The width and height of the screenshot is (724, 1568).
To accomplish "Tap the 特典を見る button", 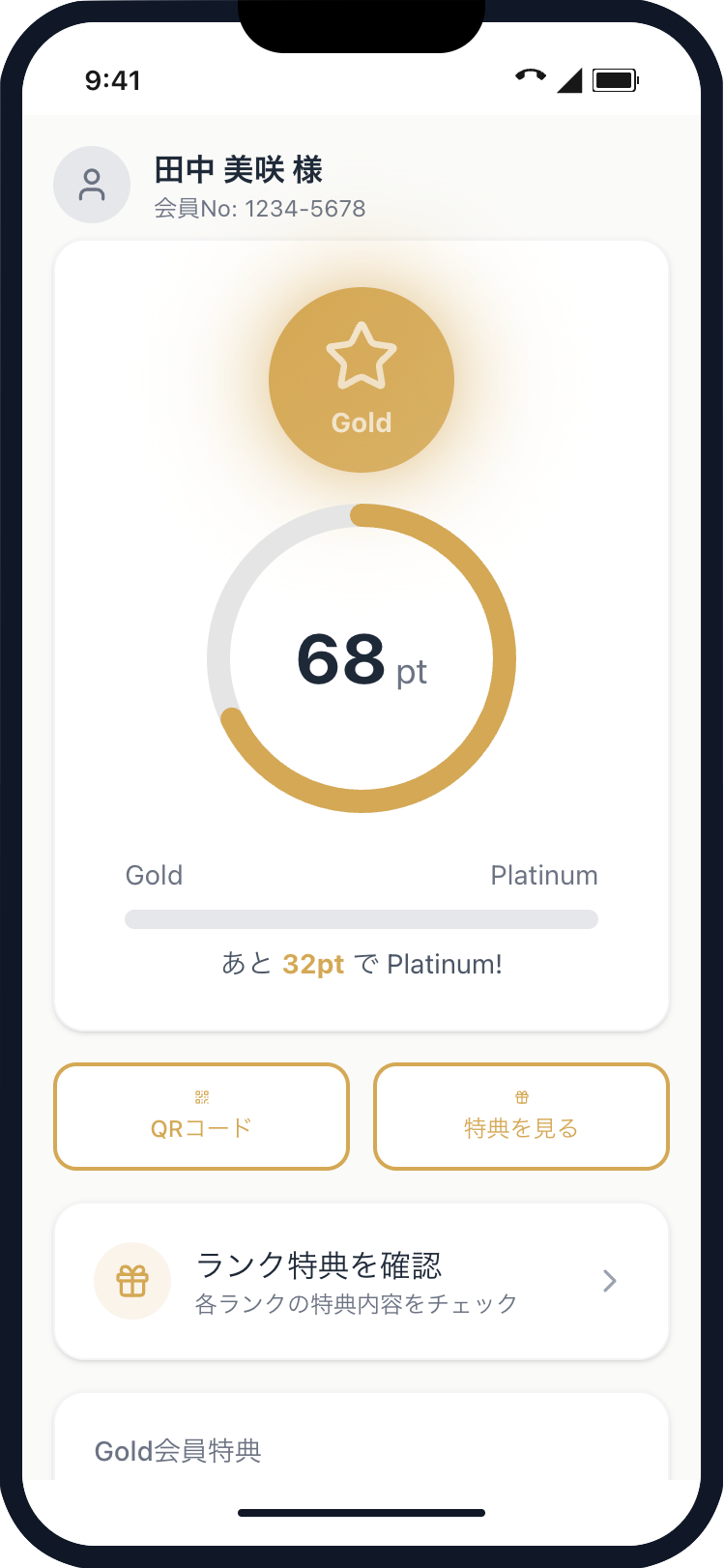I will 521,1117.
